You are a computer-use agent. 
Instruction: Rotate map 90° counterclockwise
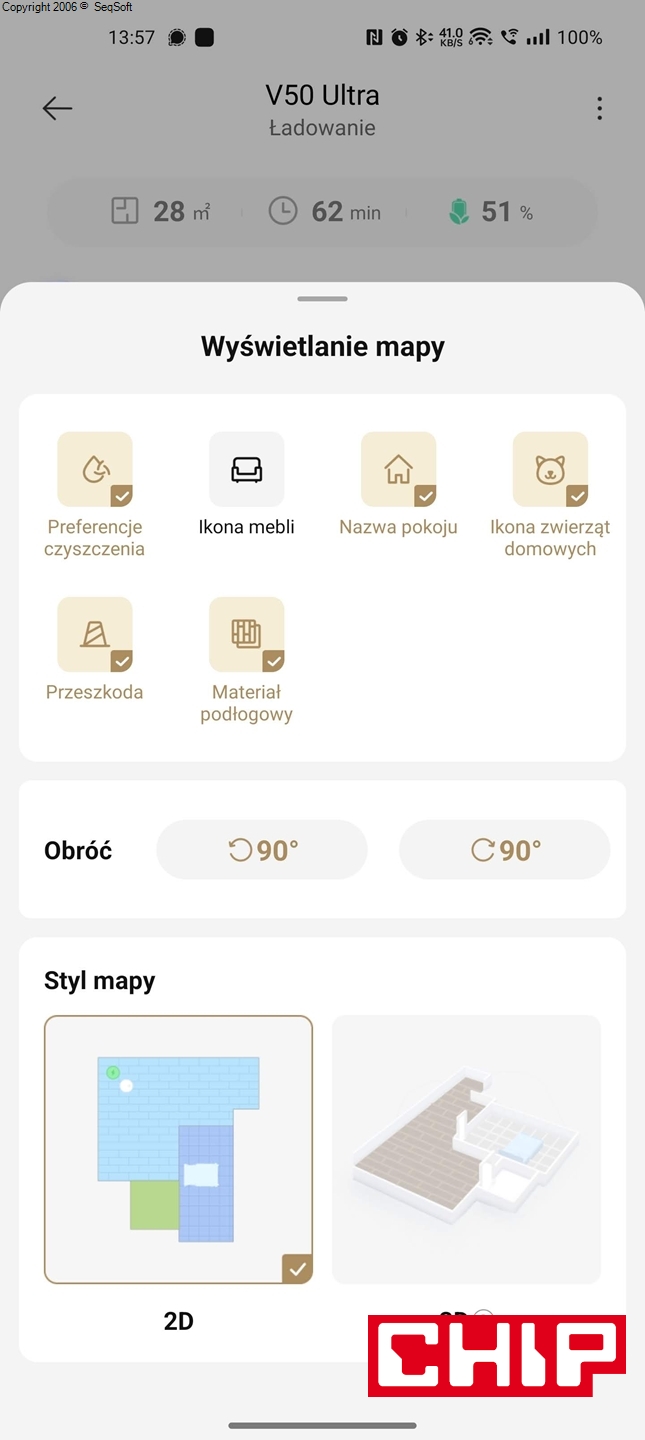click(x=262, y=850)
